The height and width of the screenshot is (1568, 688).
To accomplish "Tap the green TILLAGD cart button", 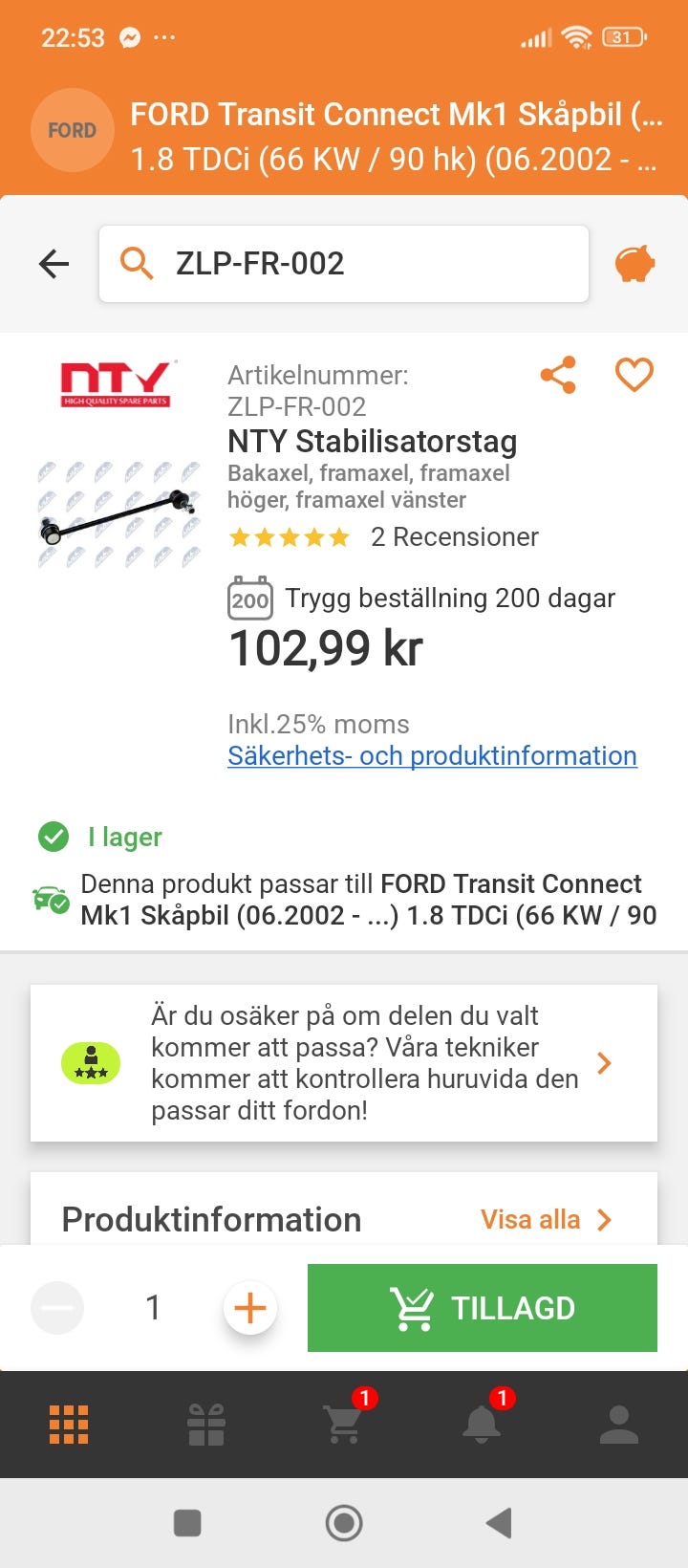I will (483, 1308).
